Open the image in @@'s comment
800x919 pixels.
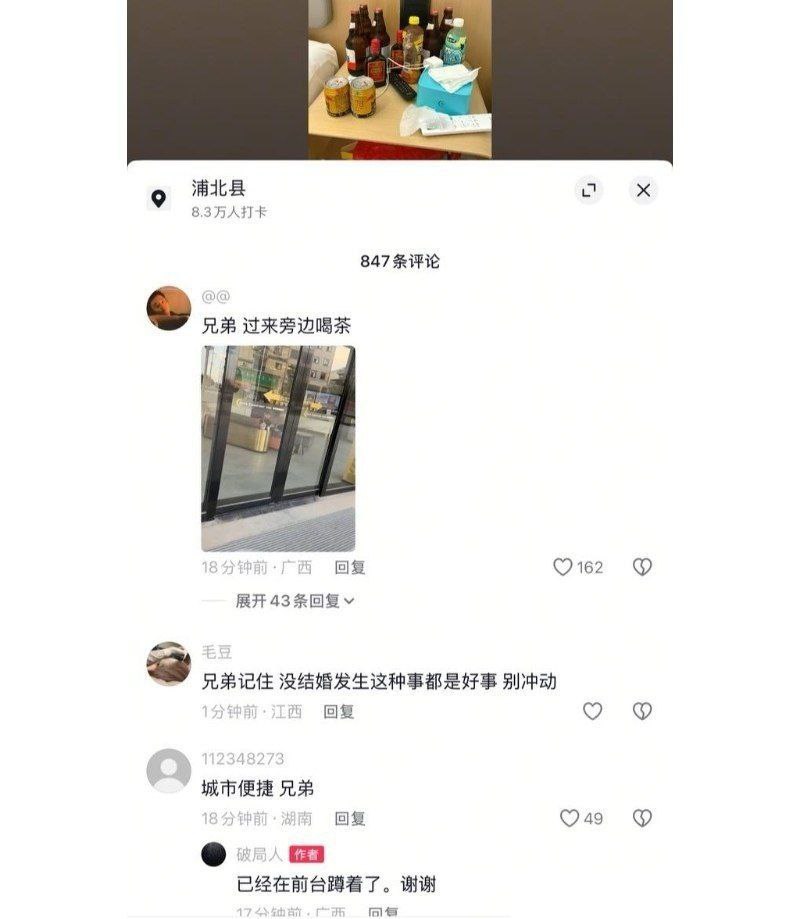pyautogui.click(x=278, y=448)
